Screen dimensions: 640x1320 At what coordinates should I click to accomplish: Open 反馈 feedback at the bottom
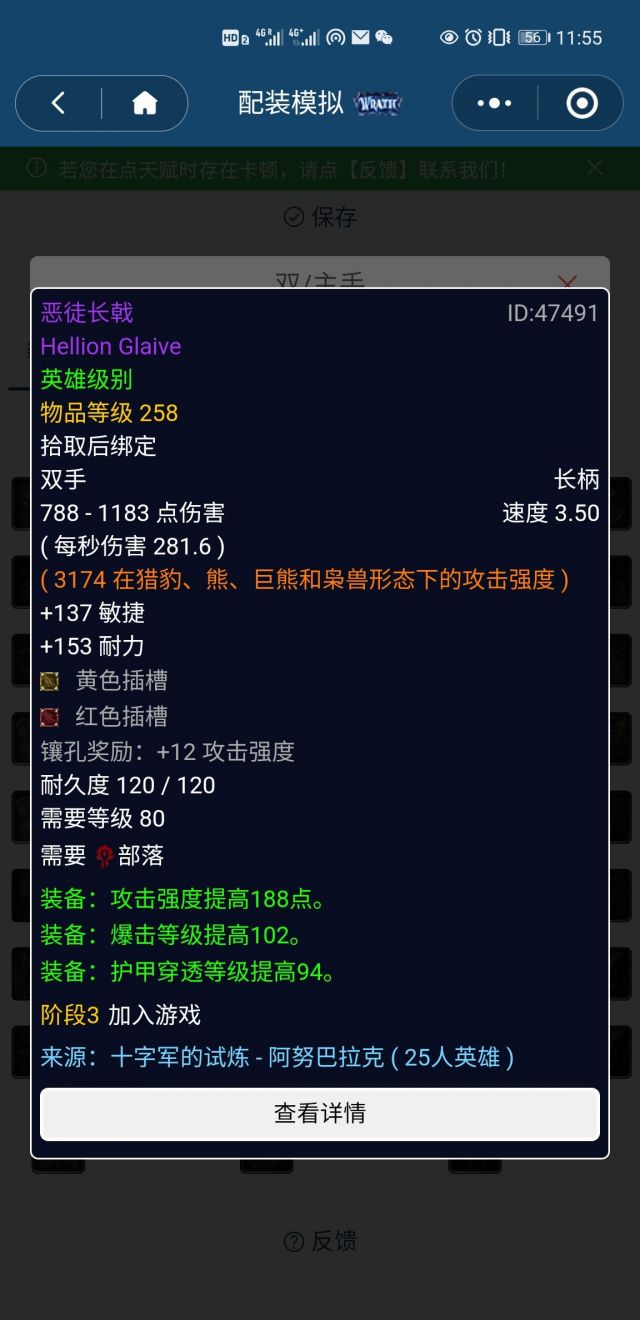point(320,1242)
